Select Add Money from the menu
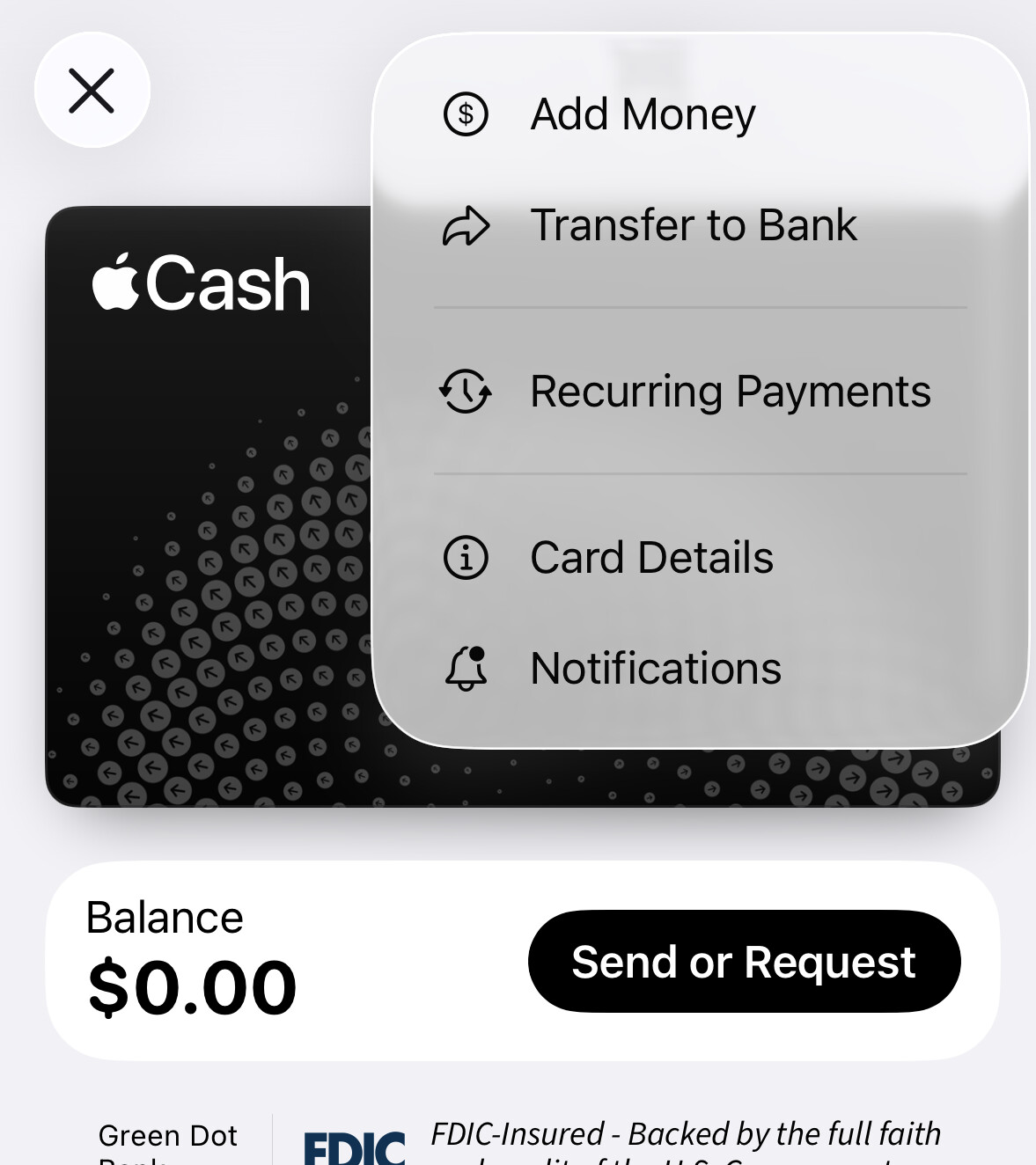1036x1165 pixels. [x=643, y=114]
